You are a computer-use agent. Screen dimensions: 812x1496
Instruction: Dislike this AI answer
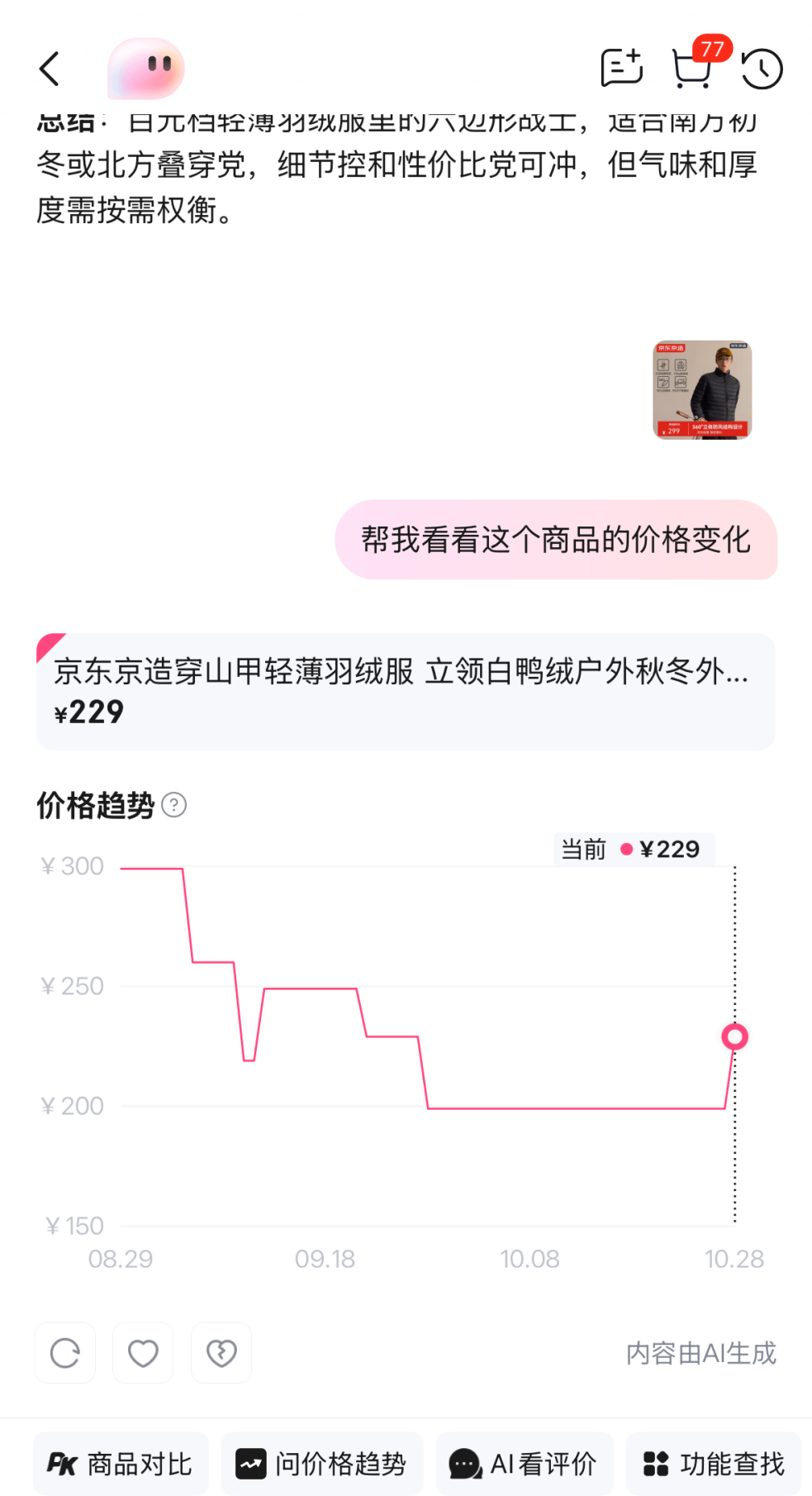click(x=221, y=1353)
